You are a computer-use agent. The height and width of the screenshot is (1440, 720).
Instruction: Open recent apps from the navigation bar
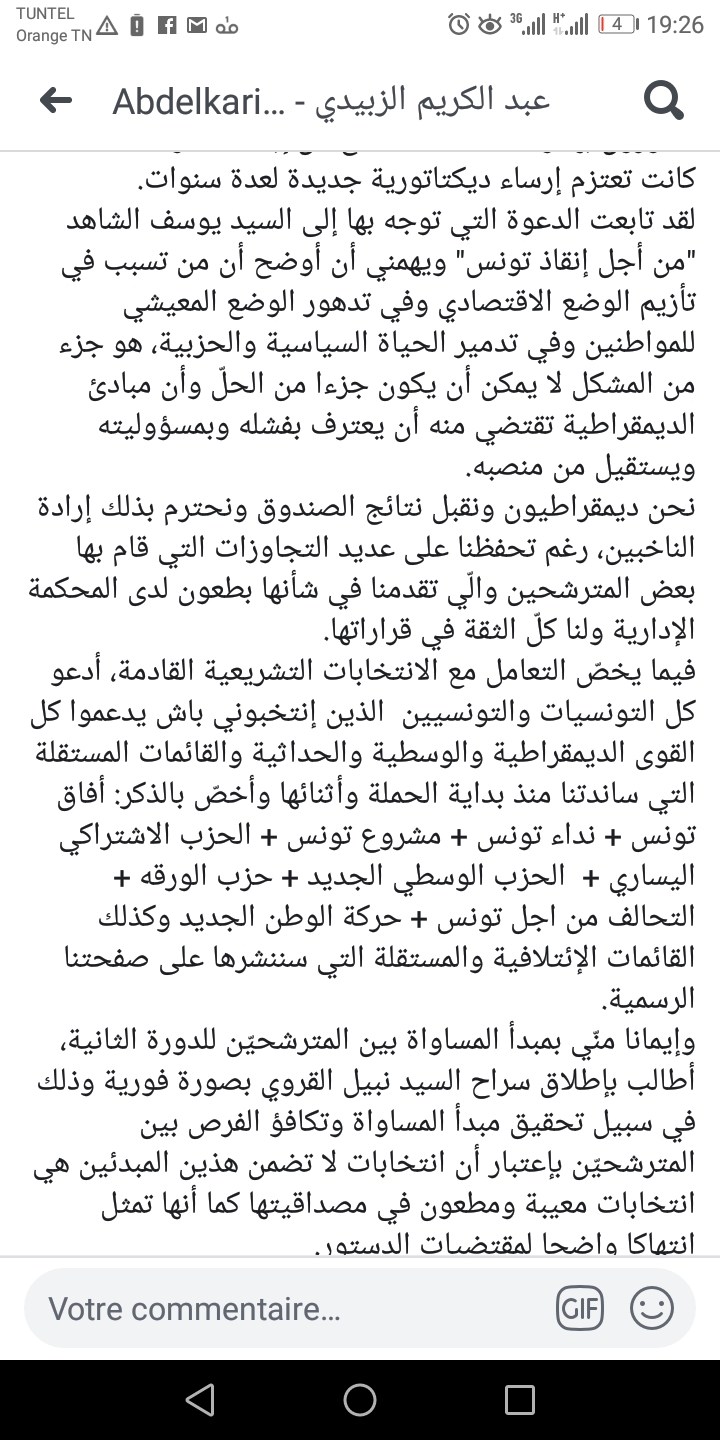520,1400
